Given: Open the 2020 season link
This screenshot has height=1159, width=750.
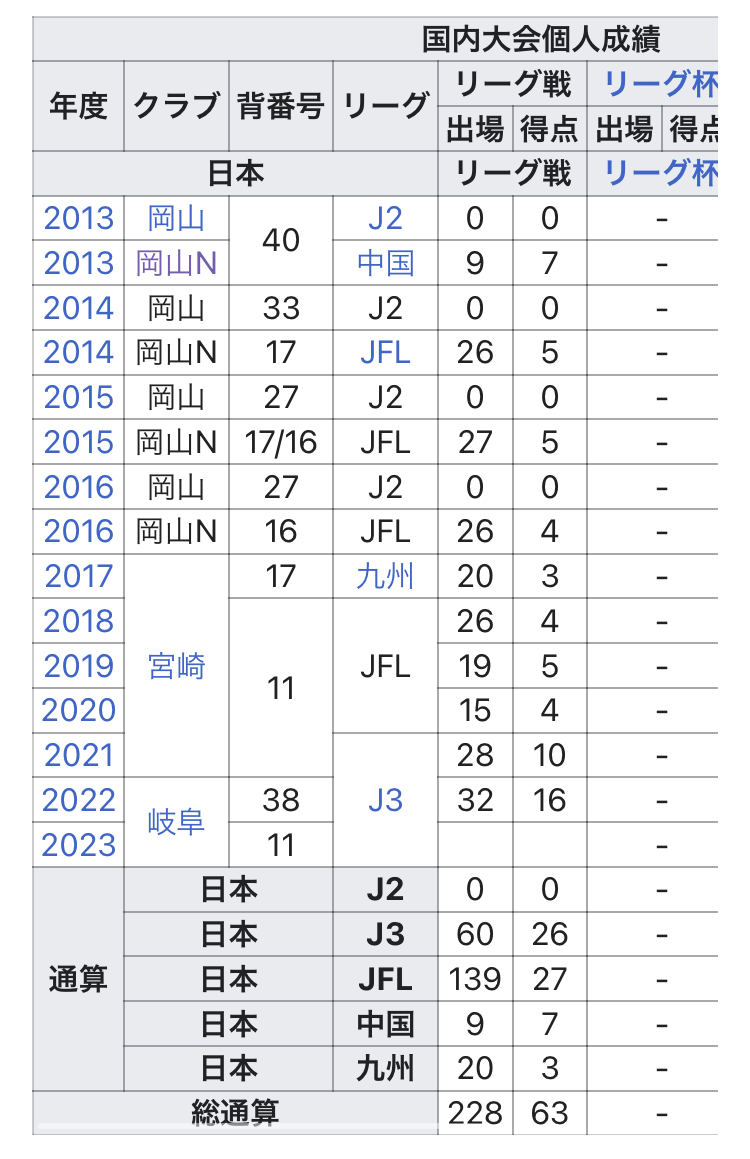Looking at the screenshot, I should coord(78,710).
